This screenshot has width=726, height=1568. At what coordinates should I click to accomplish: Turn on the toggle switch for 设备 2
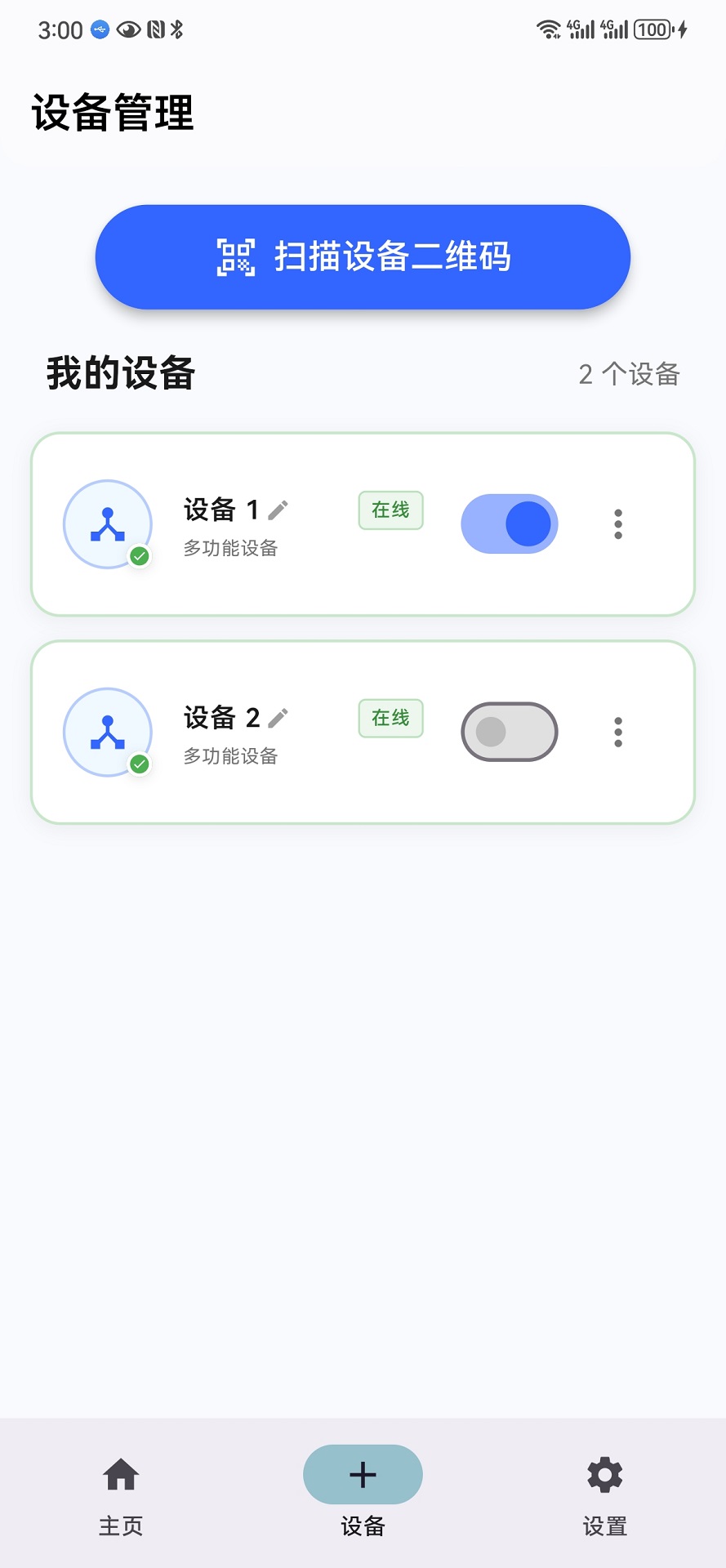click(x=509, y=732)
